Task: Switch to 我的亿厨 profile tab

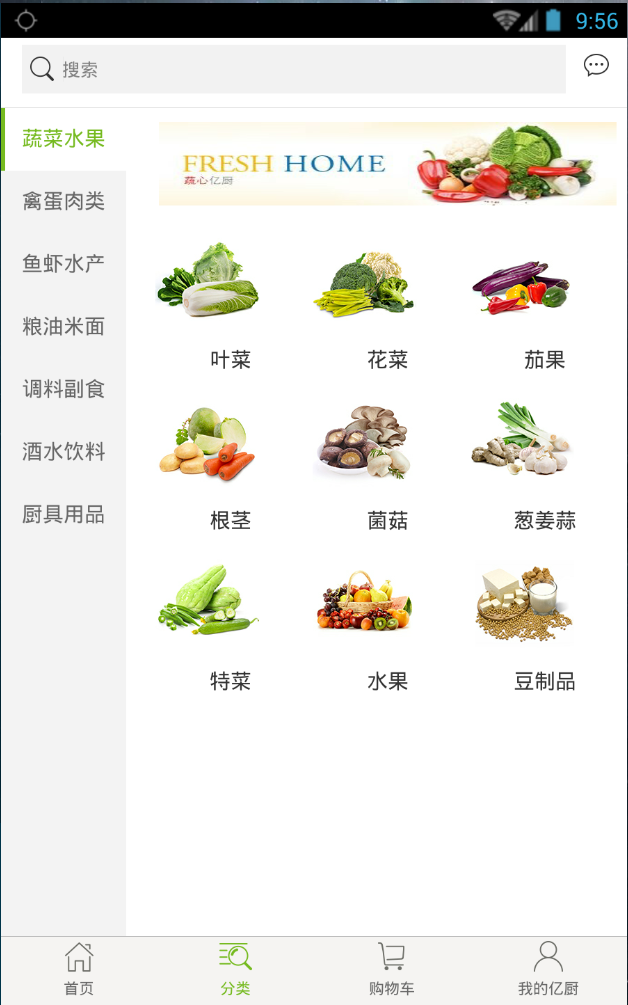Action: tap(547, 970)
